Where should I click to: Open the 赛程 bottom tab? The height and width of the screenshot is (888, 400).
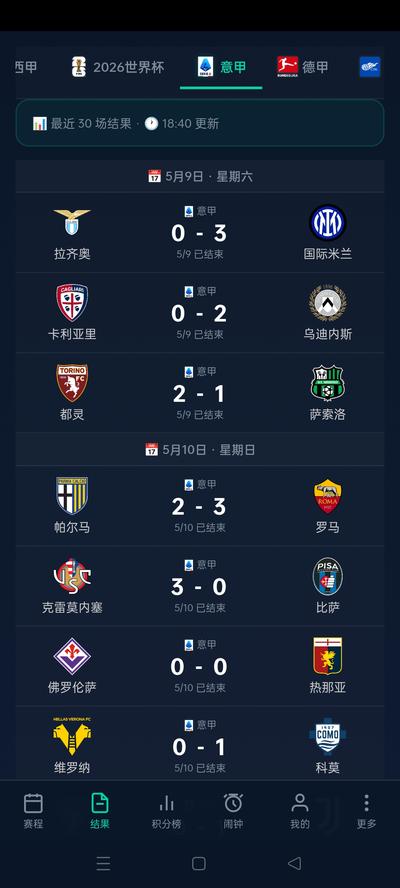click(33, 811)
